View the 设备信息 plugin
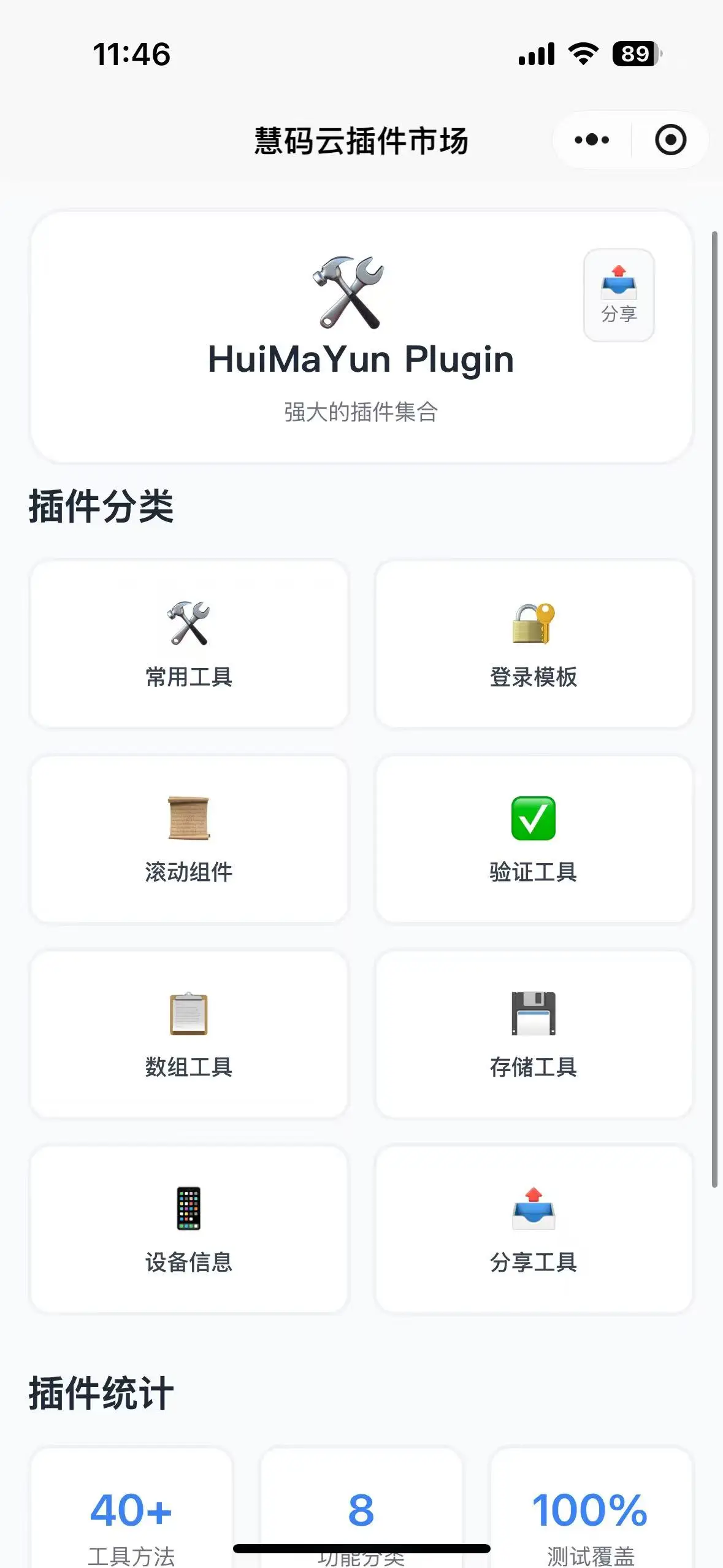723x1568 pixels. pos(189,1229)
